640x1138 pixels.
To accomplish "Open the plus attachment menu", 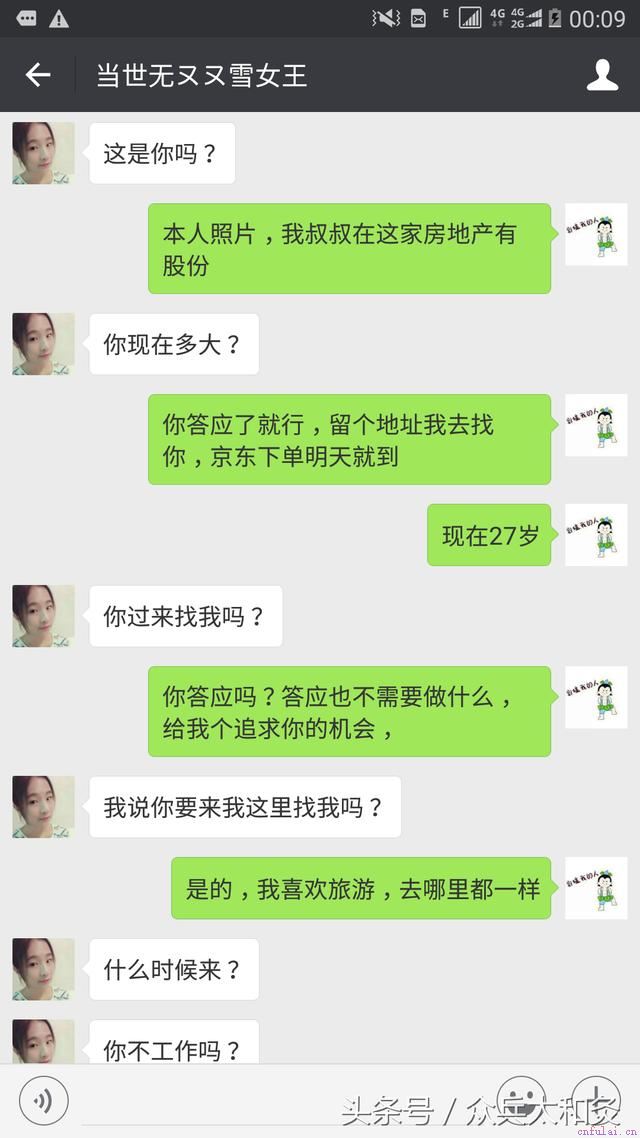I will [595, 1099].
